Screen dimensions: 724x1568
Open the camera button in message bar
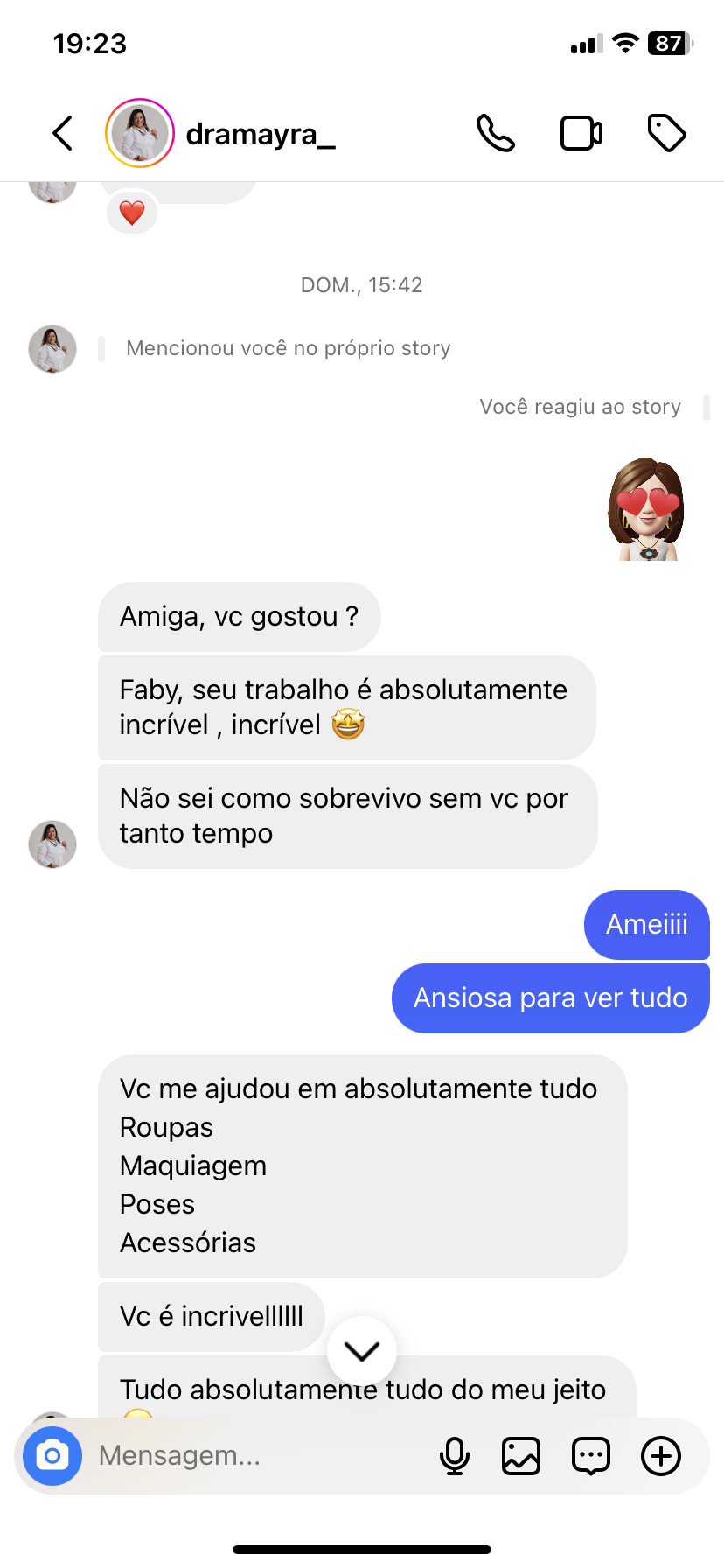click(52, 1456)
